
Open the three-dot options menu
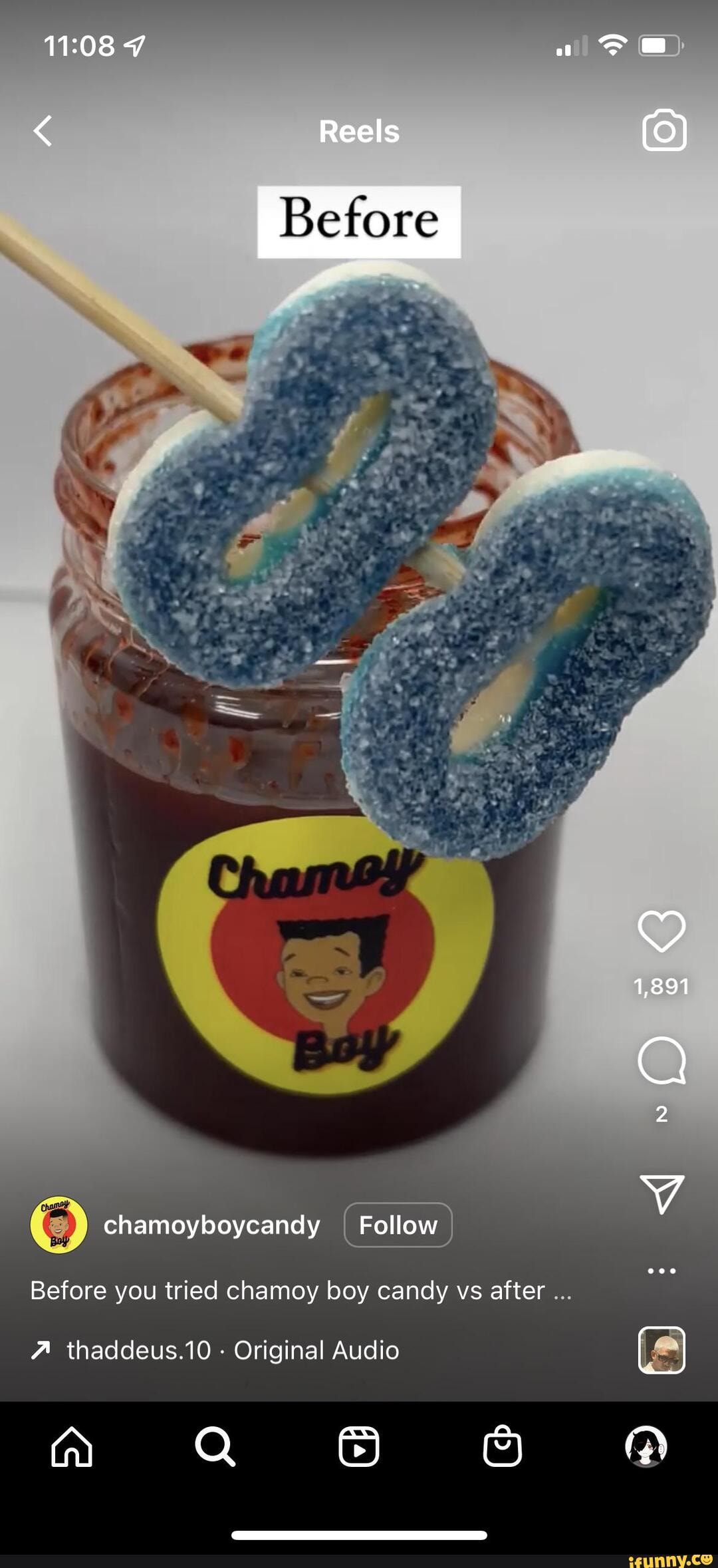coord(661,1271)
